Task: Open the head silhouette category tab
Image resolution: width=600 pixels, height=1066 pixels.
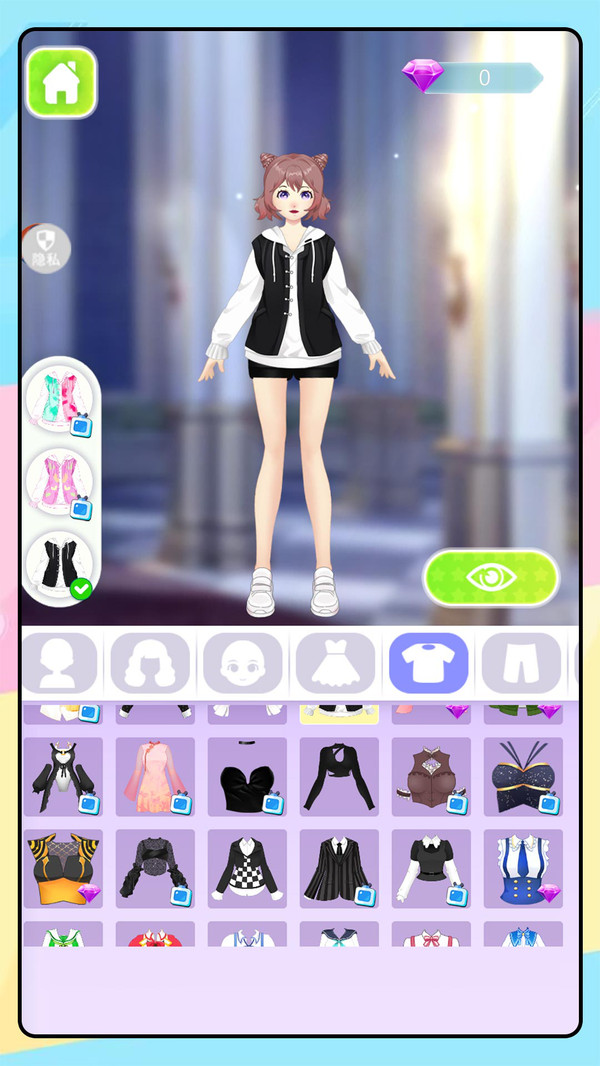Action: pos(59,663)
